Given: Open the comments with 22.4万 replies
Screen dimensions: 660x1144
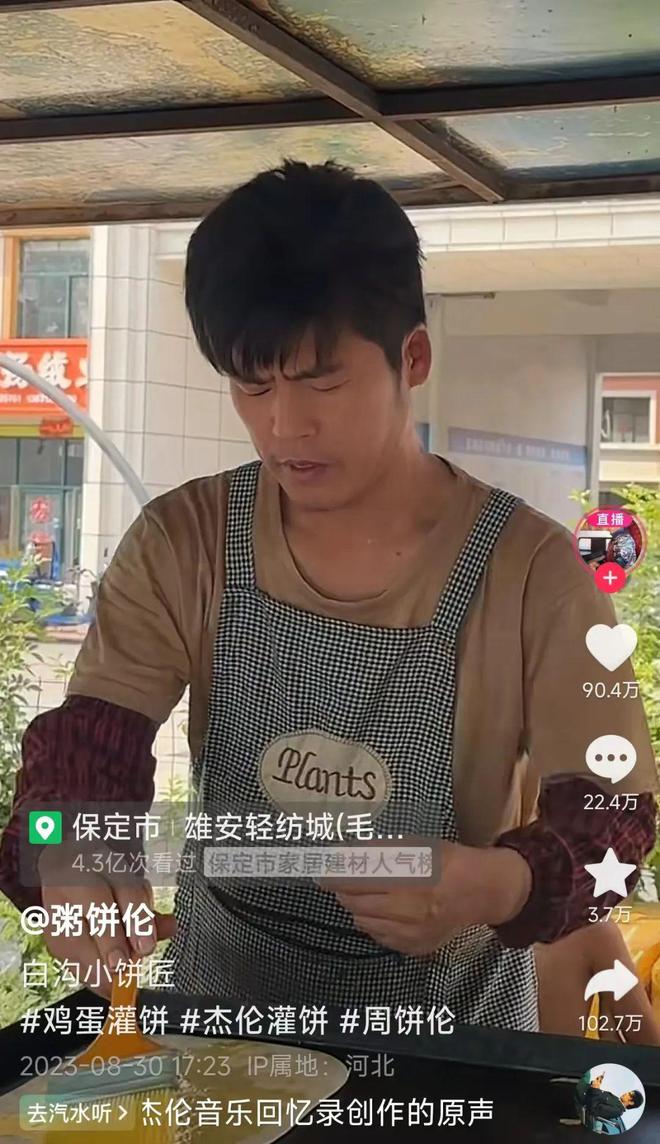Looking at the screenshot, I should (610, 759).
